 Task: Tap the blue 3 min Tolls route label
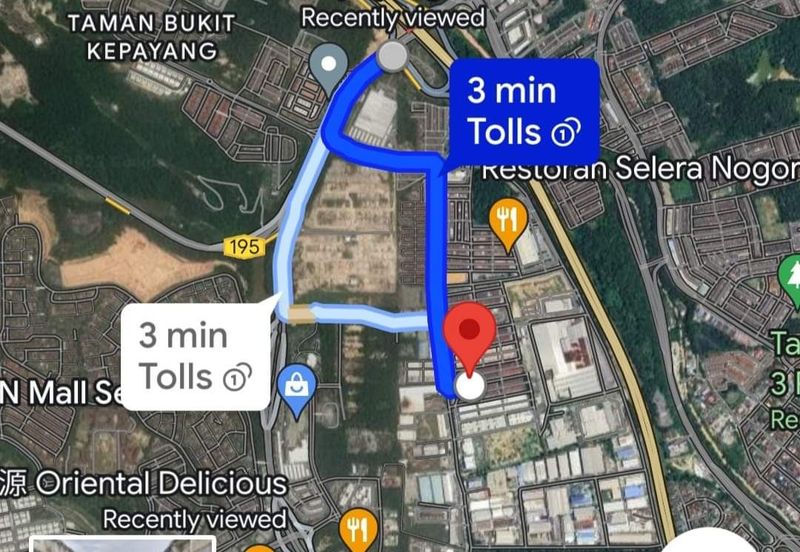pos(523,110)
